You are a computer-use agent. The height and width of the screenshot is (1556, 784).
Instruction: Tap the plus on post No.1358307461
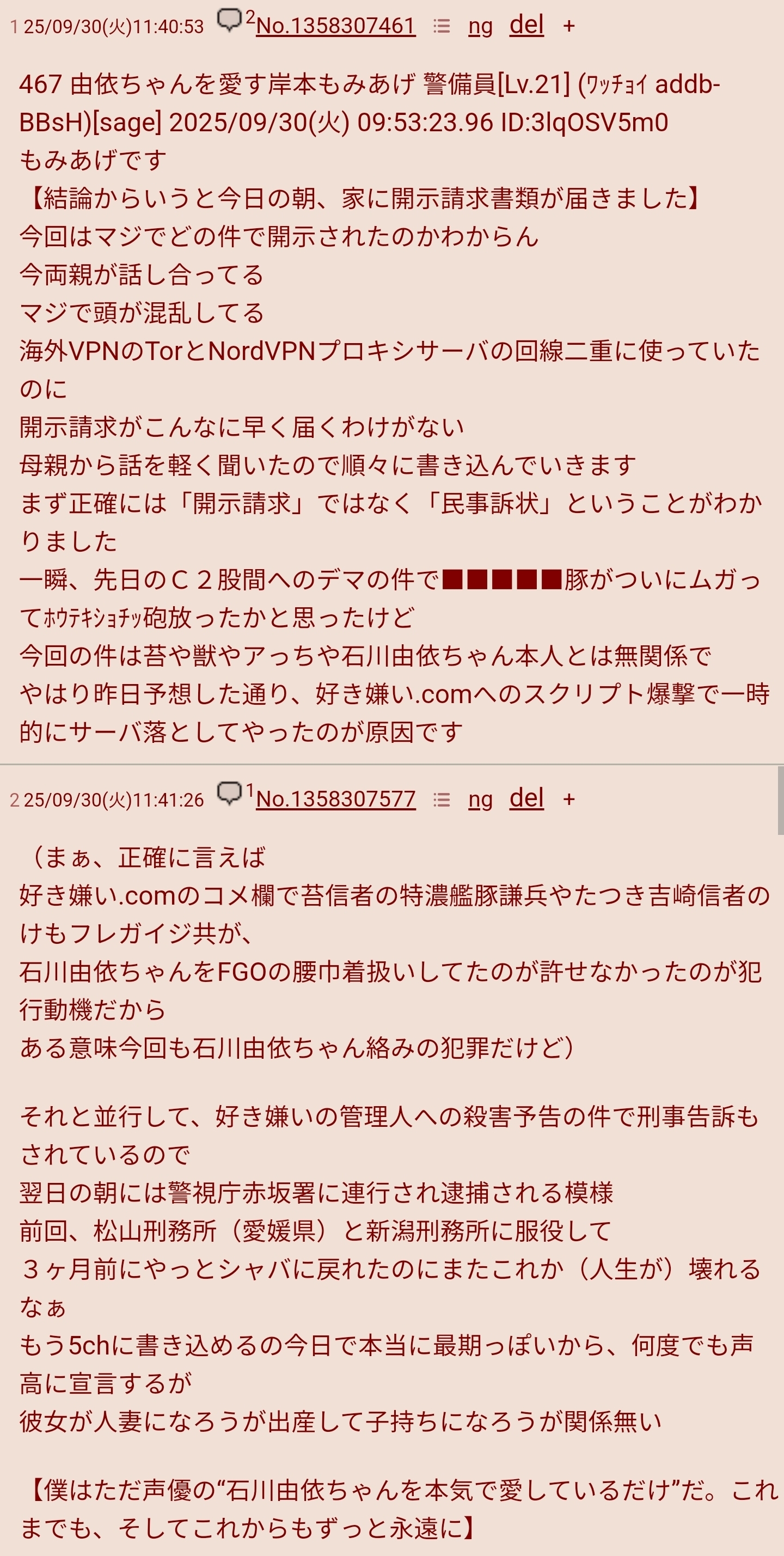568,26
